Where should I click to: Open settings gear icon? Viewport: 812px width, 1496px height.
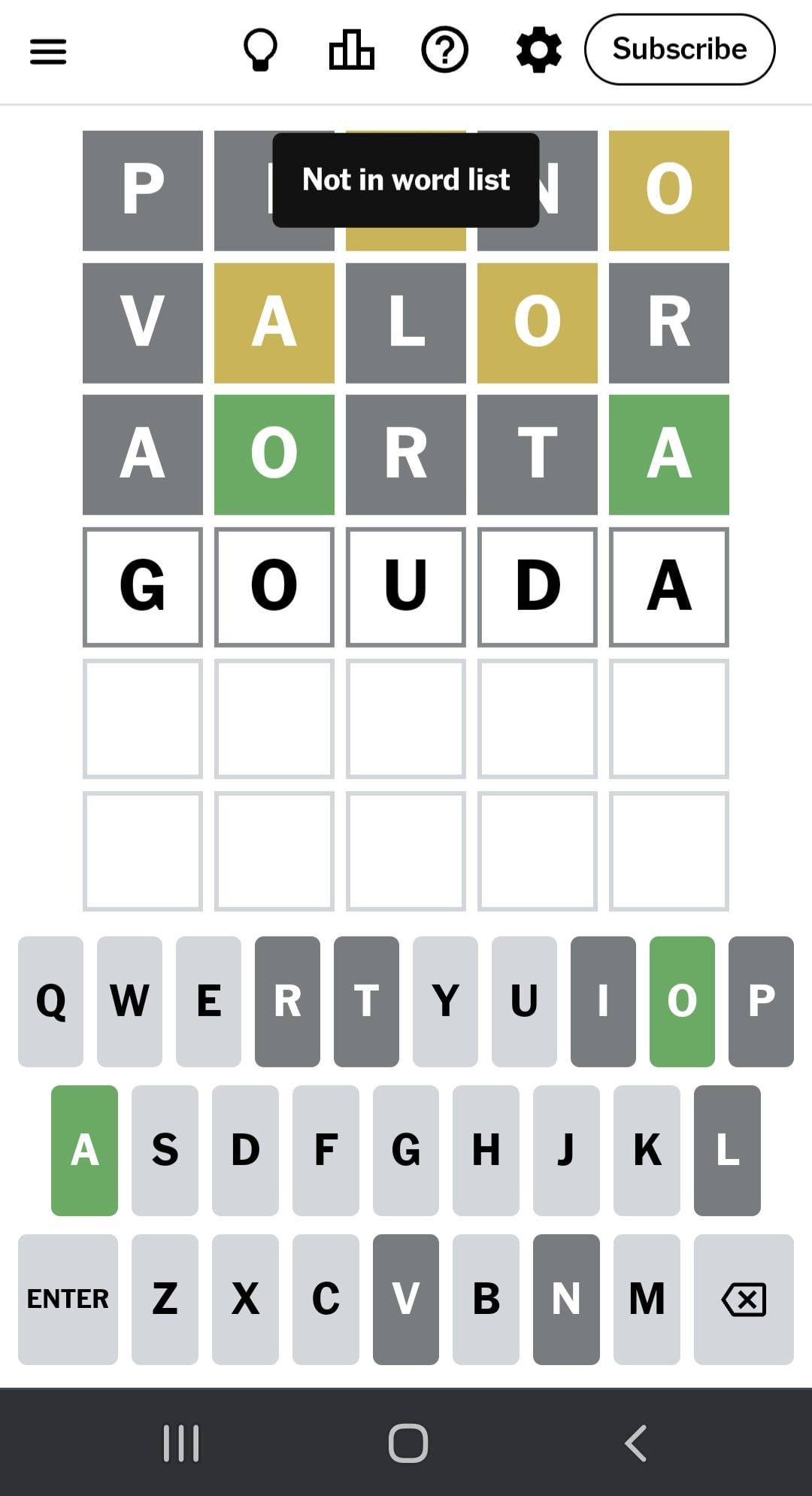(x=538, y=50)
